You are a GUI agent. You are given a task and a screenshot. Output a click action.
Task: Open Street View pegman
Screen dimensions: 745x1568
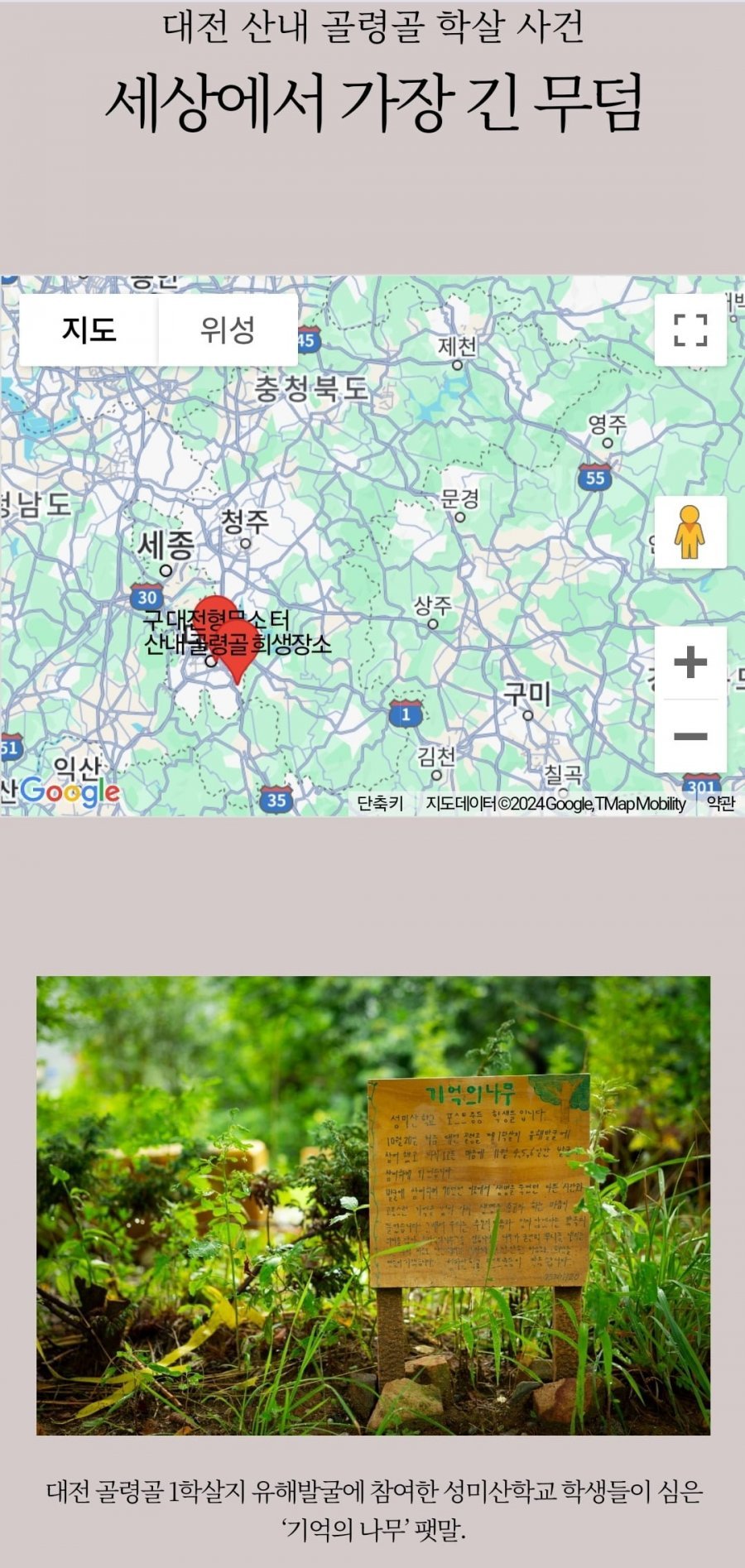click(690, 532)
